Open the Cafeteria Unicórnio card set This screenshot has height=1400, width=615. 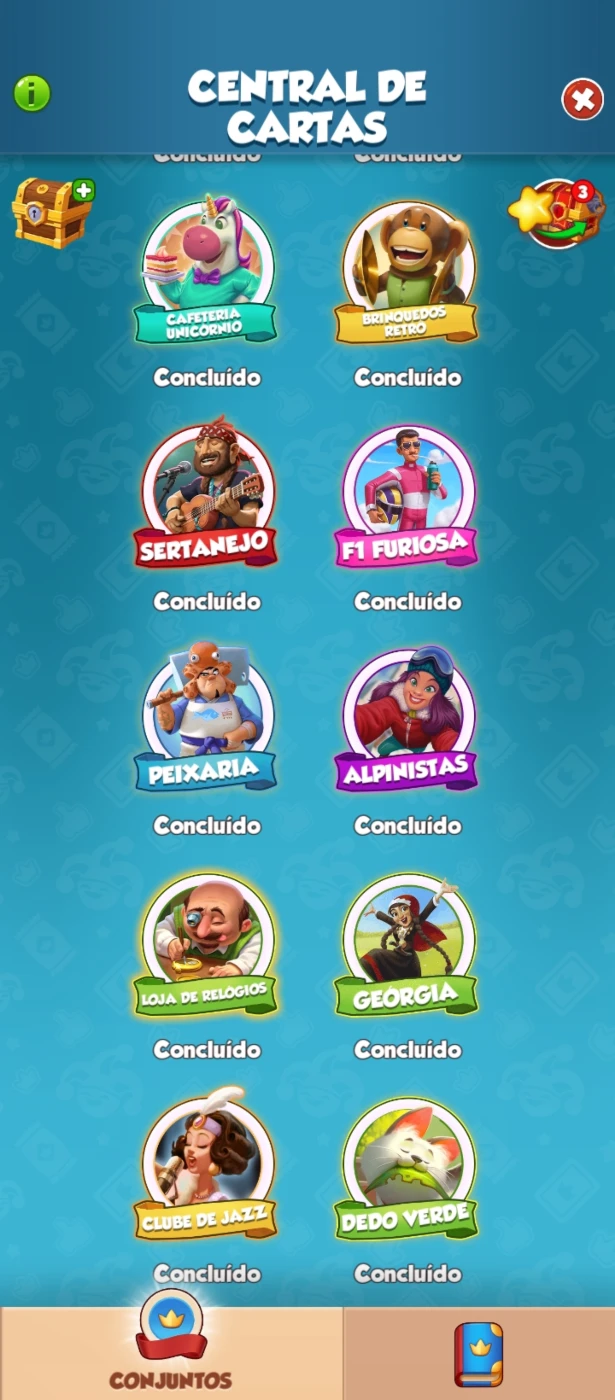pos(206,270)
